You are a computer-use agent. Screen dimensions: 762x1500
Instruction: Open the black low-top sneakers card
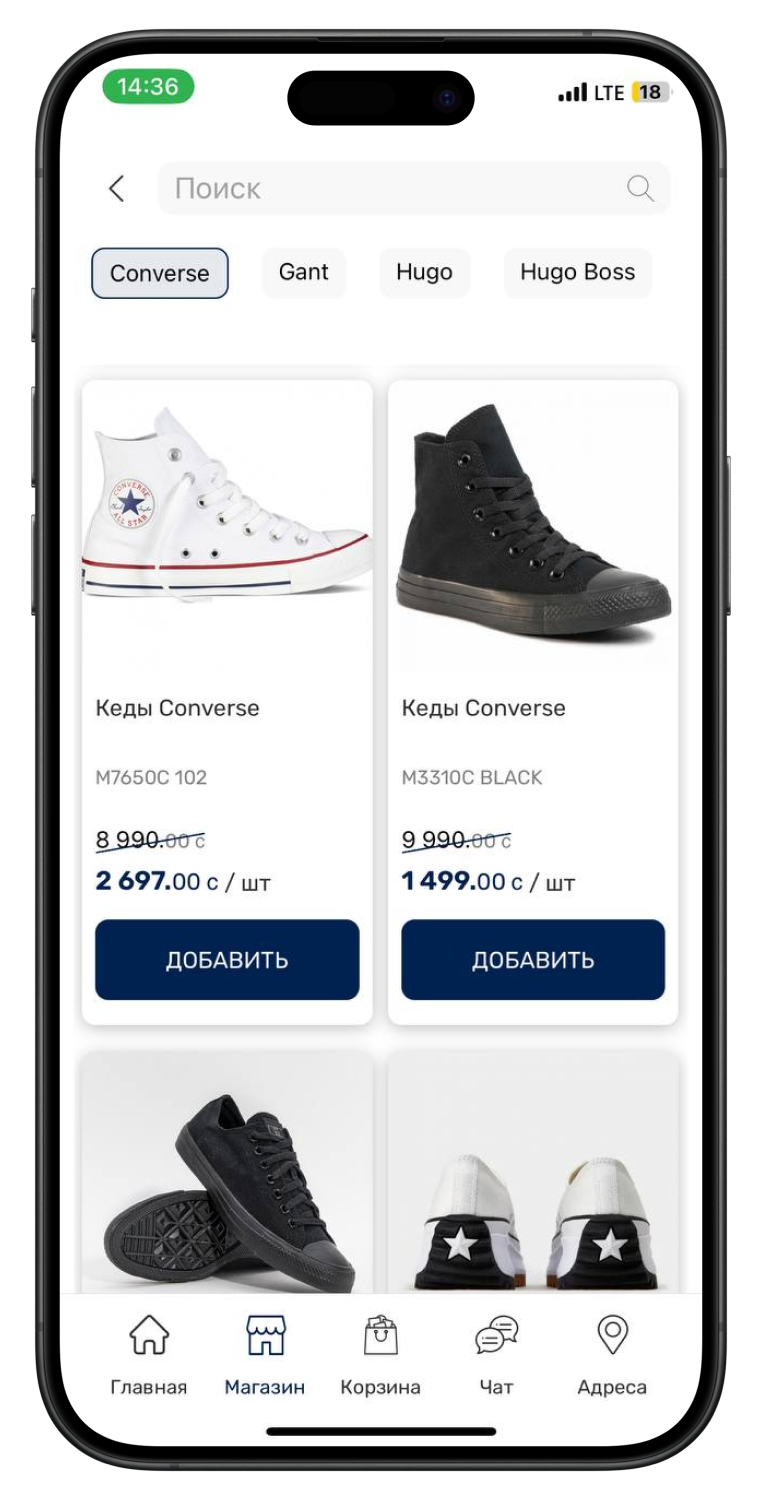[227, 1172]
